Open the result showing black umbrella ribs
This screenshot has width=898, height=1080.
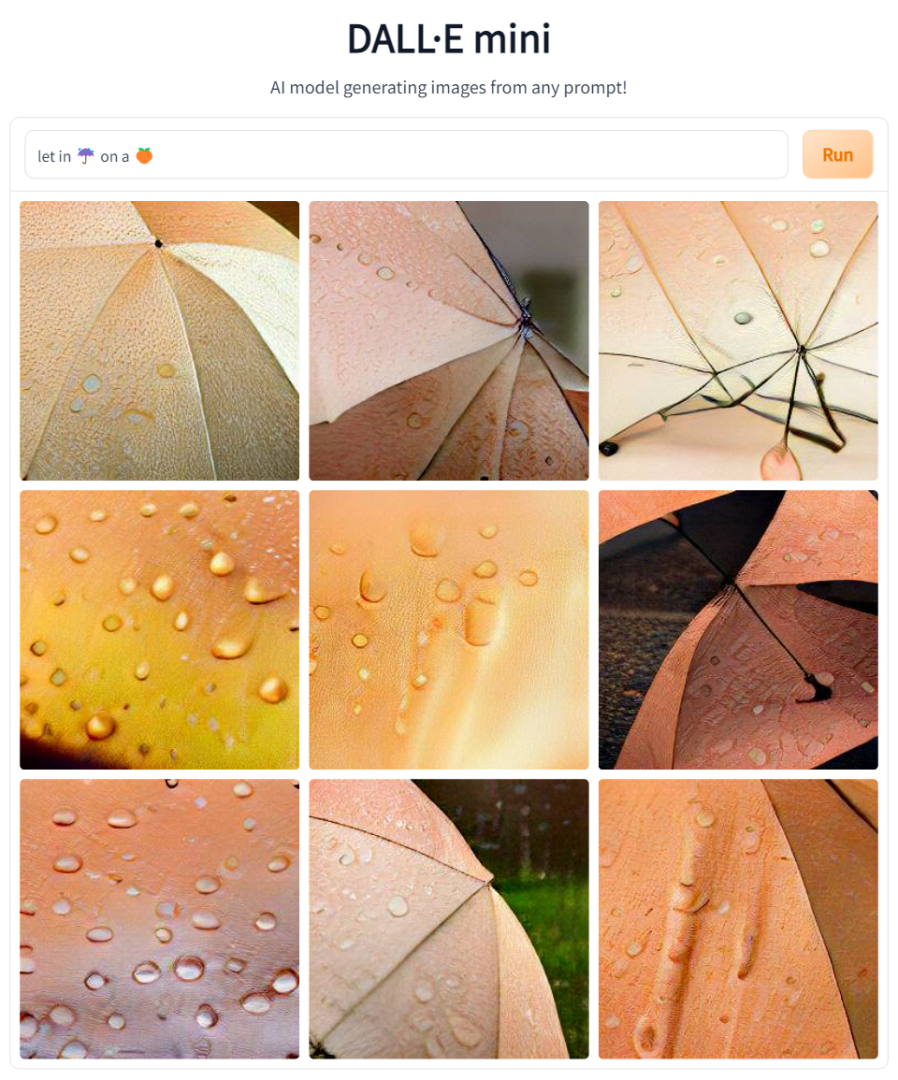[x=738, y=340]
